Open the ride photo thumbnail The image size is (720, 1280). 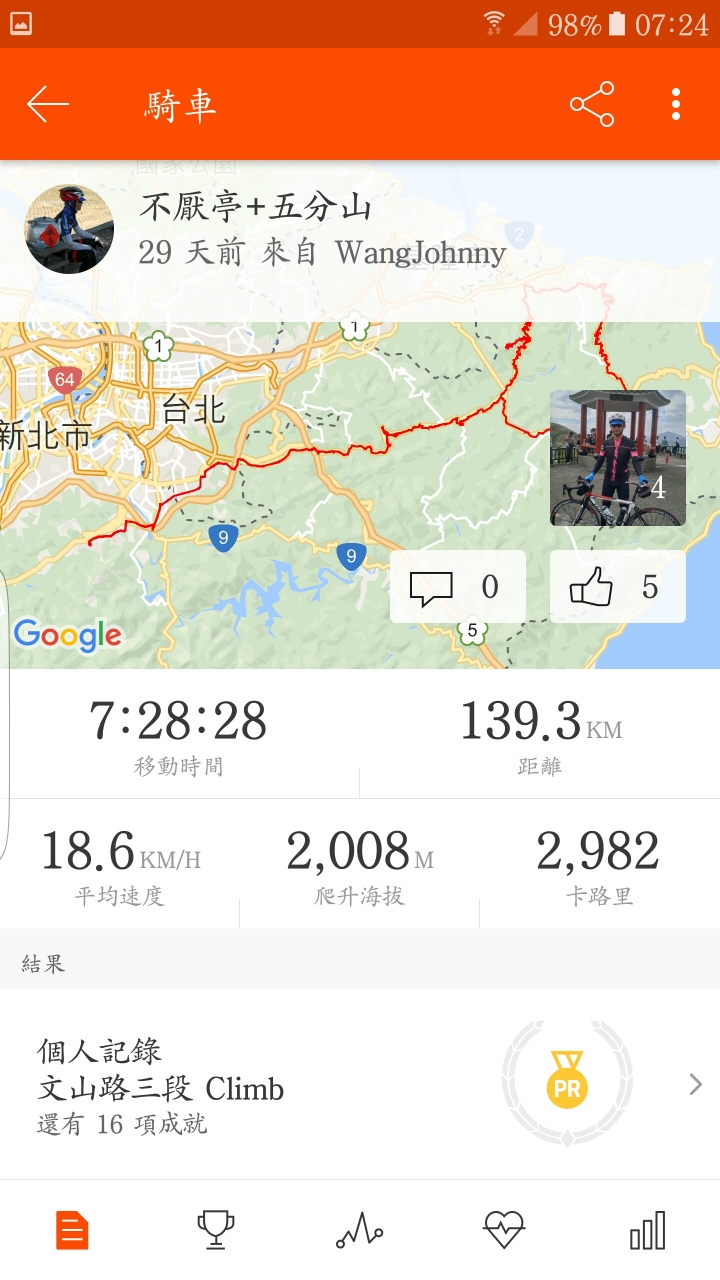(x=617, y=457)
